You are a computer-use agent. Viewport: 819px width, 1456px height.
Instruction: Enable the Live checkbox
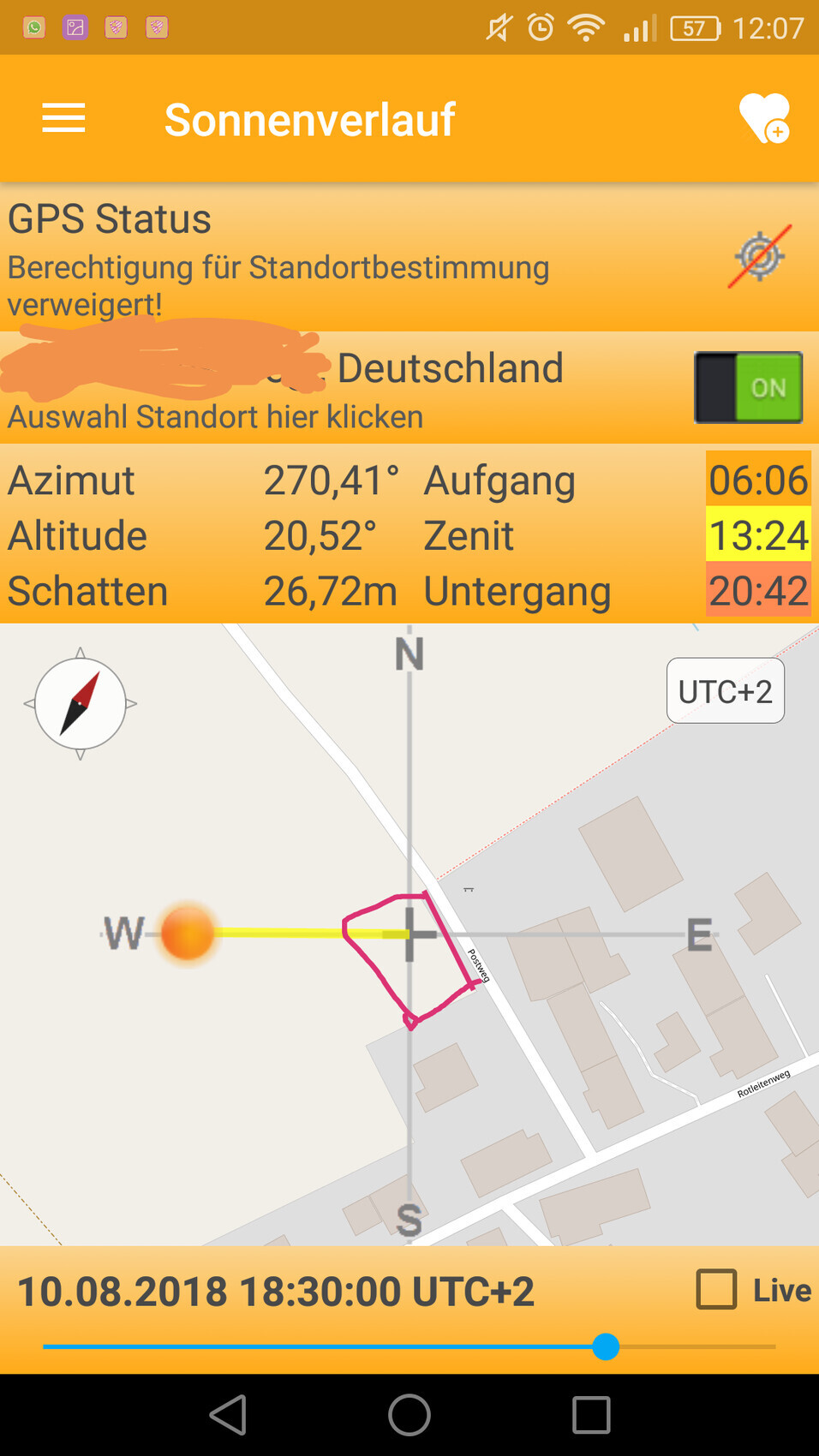[716, 1290]
